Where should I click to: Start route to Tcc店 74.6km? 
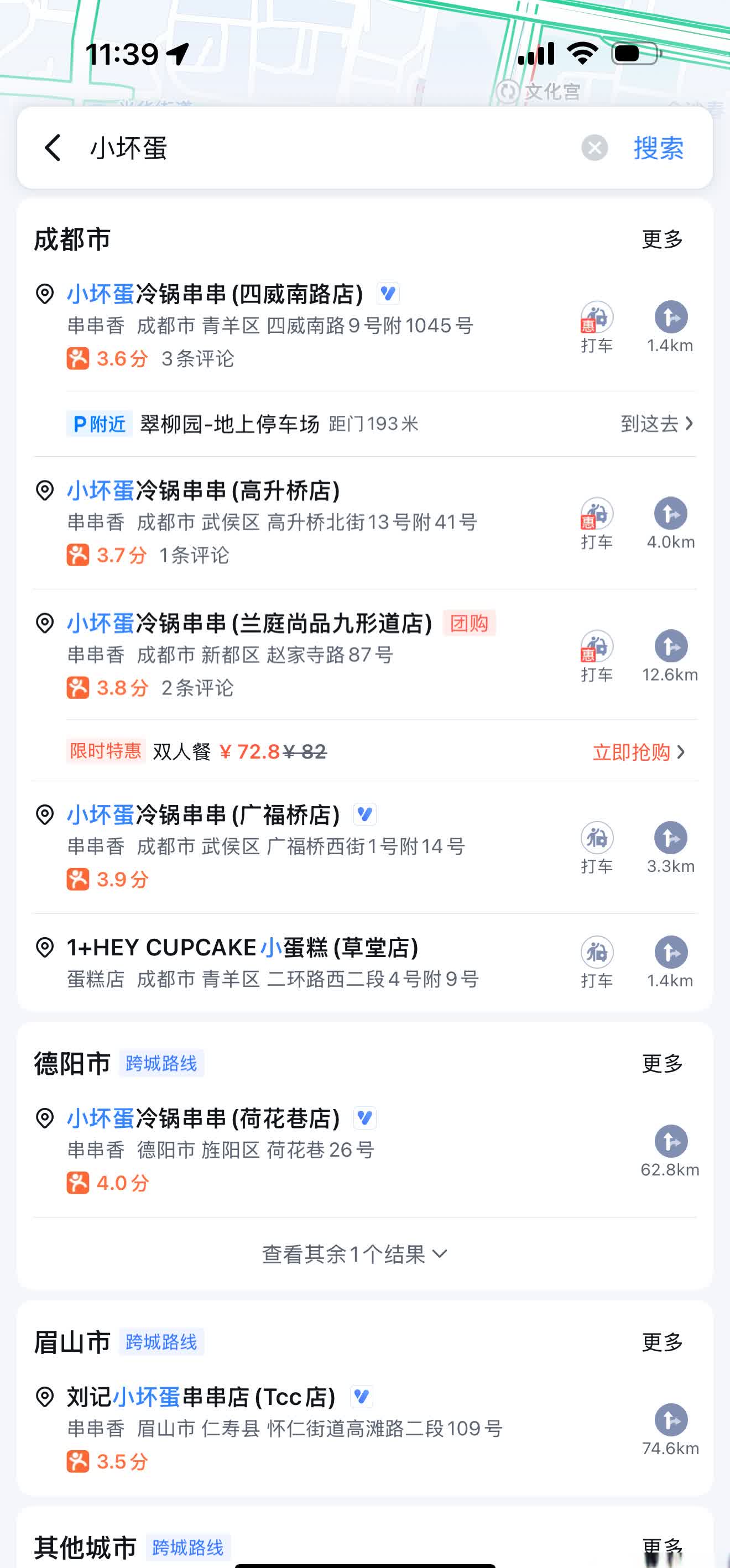670,1430
